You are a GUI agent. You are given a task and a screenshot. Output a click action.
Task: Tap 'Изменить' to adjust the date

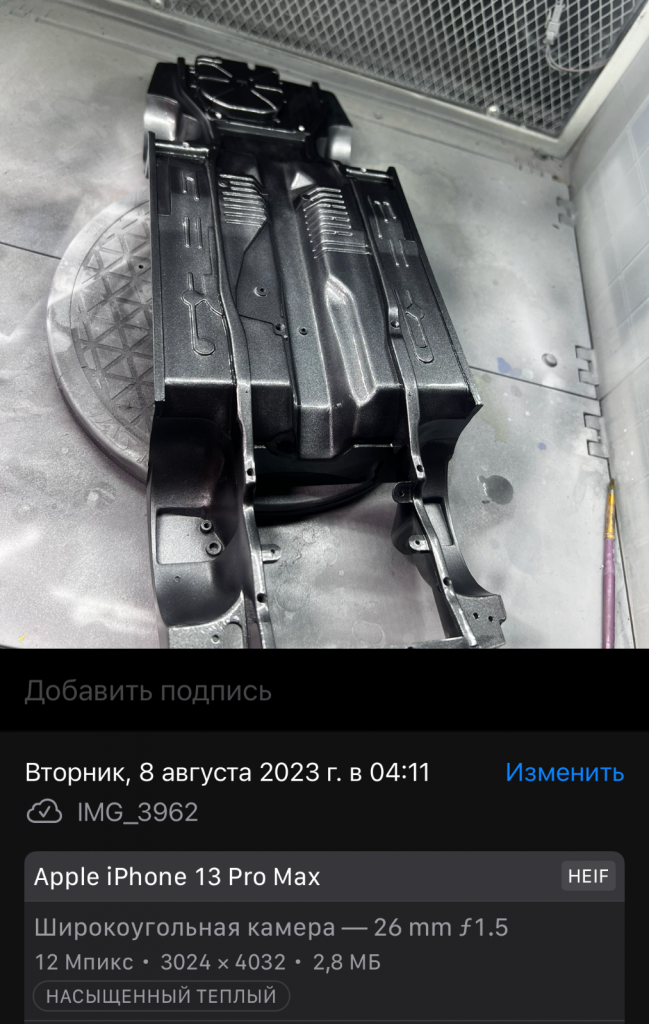[x=564, y=772]
